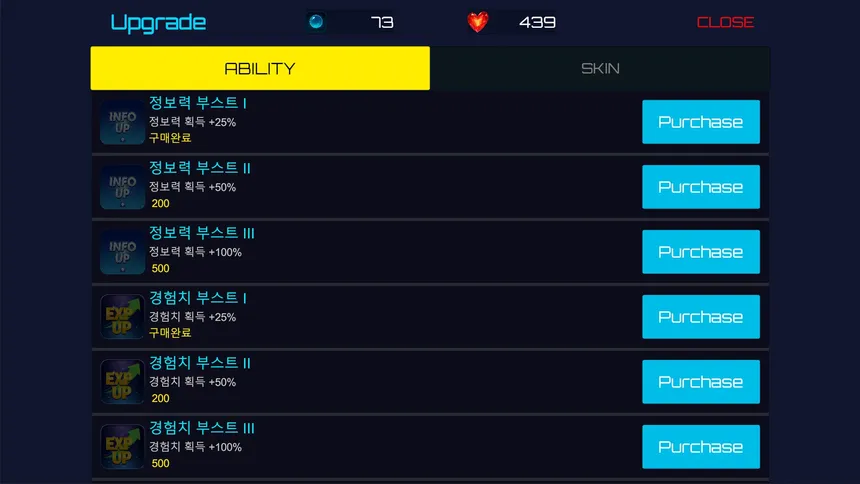860x484 pixels.
Task: Buy 경험치 부스트 II for 200
Action: (700, 382)
